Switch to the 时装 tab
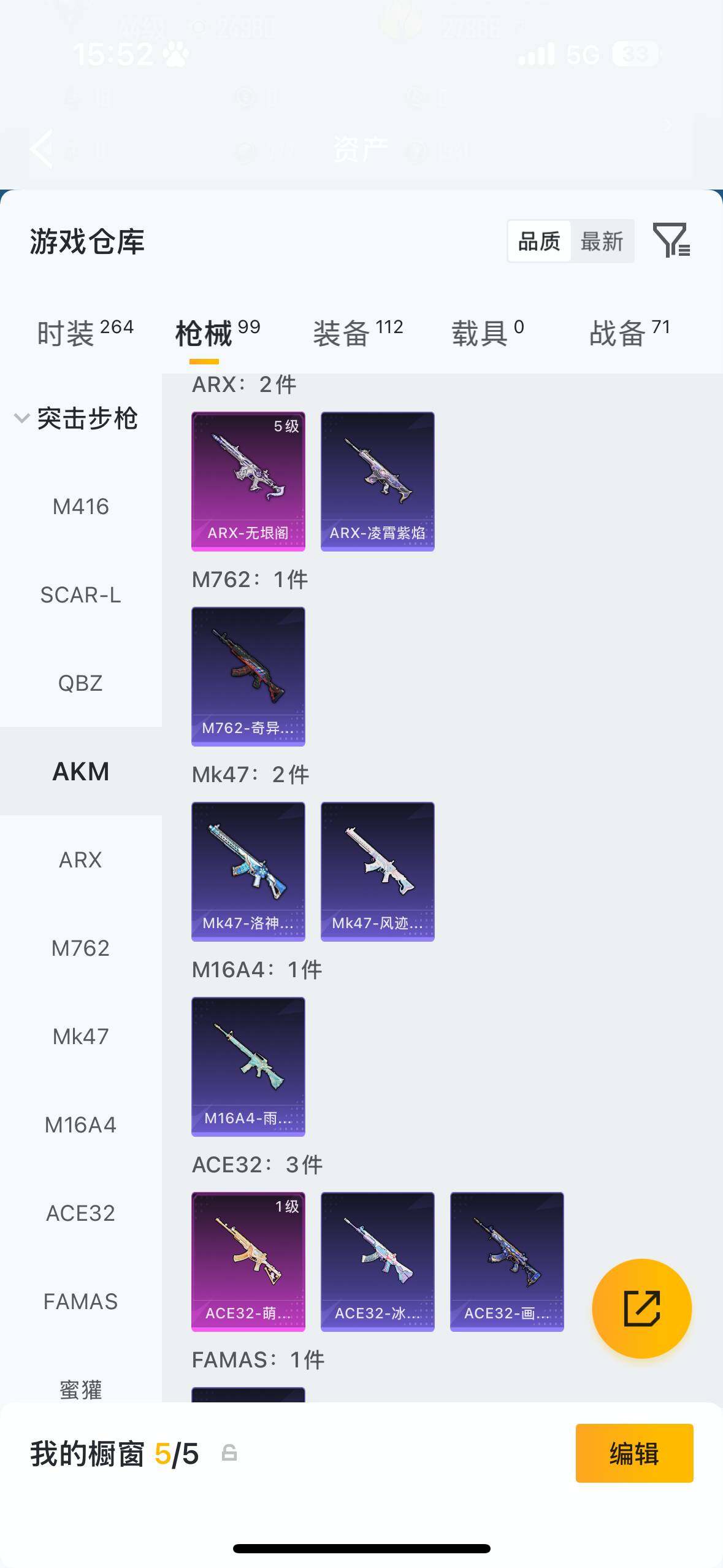 pyautogui.click(x=85, y=333)
